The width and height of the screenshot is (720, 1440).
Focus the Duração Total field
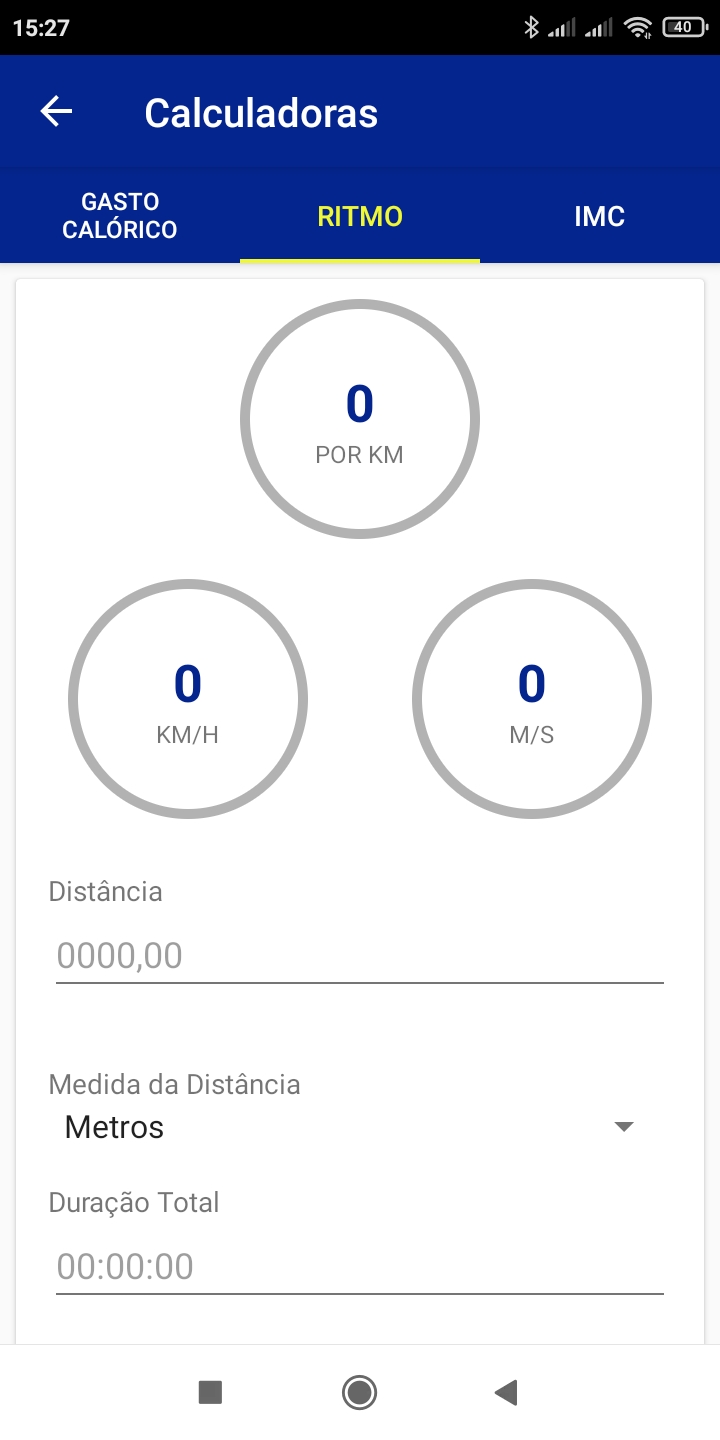[360, 1267]
